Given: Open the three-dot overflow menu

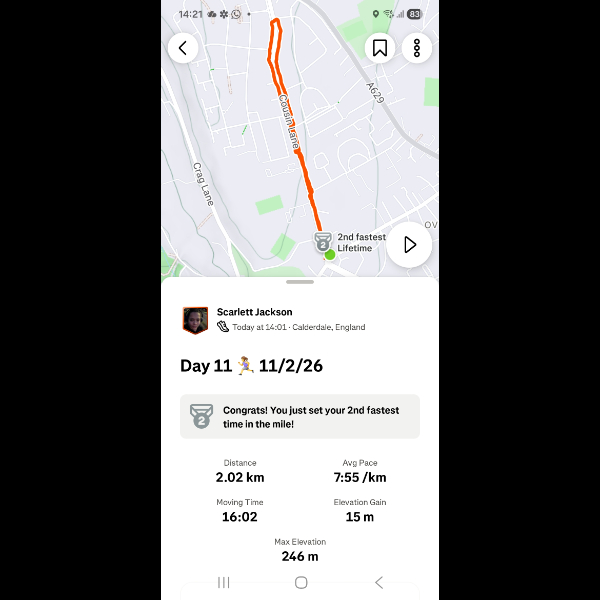Looking at the screenshot, I should tap(417, 47).
